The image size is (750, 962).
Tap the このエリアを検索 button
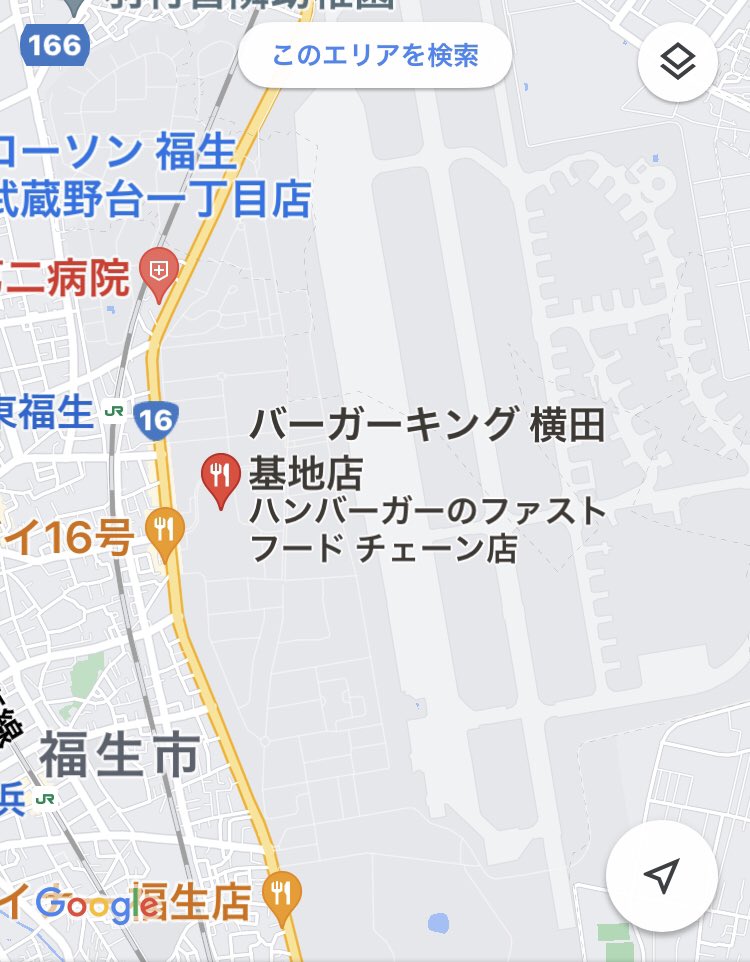coord(375,55)
